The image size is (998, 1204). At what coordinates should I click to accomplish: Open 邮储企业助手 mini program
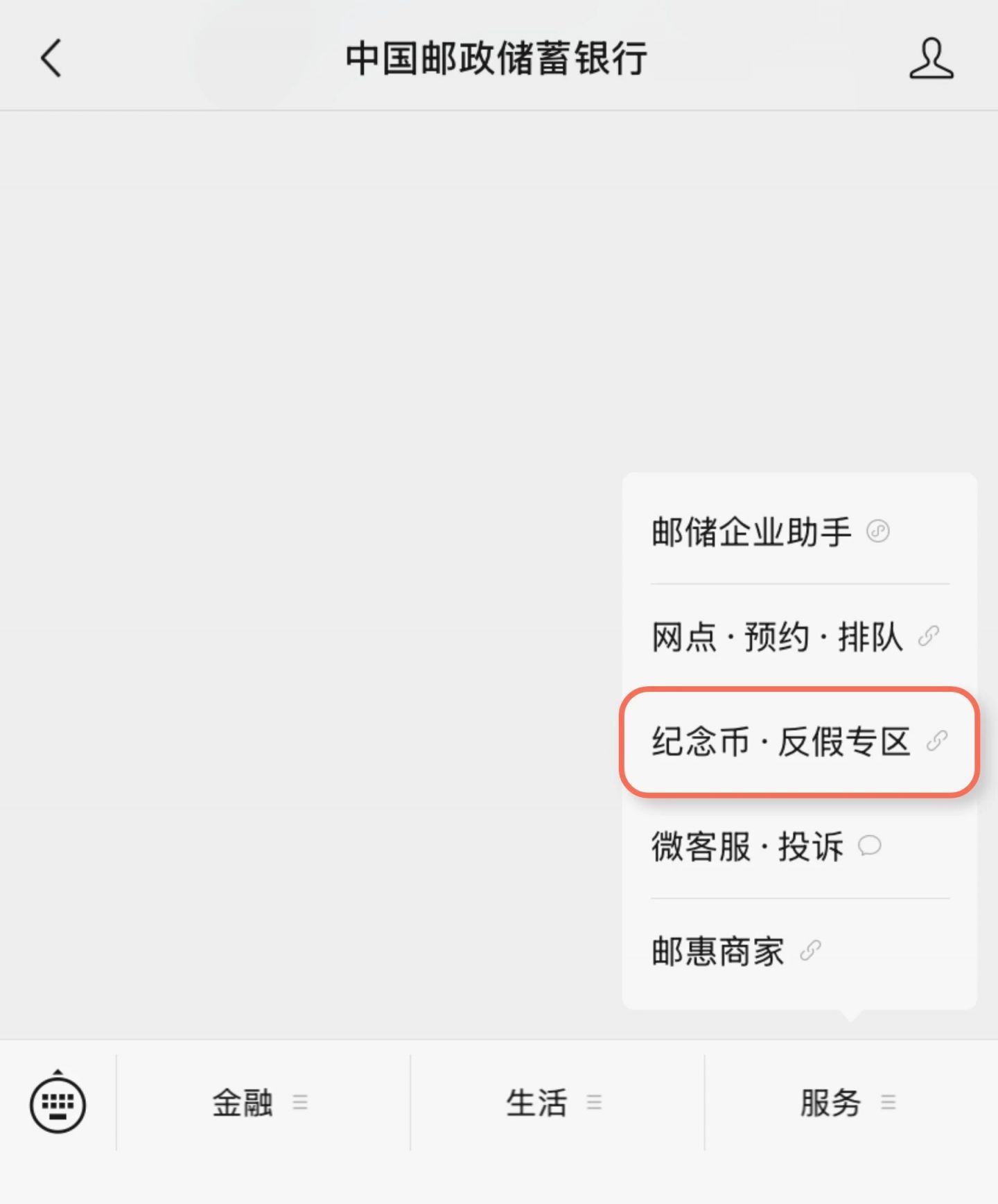(769, 532)
